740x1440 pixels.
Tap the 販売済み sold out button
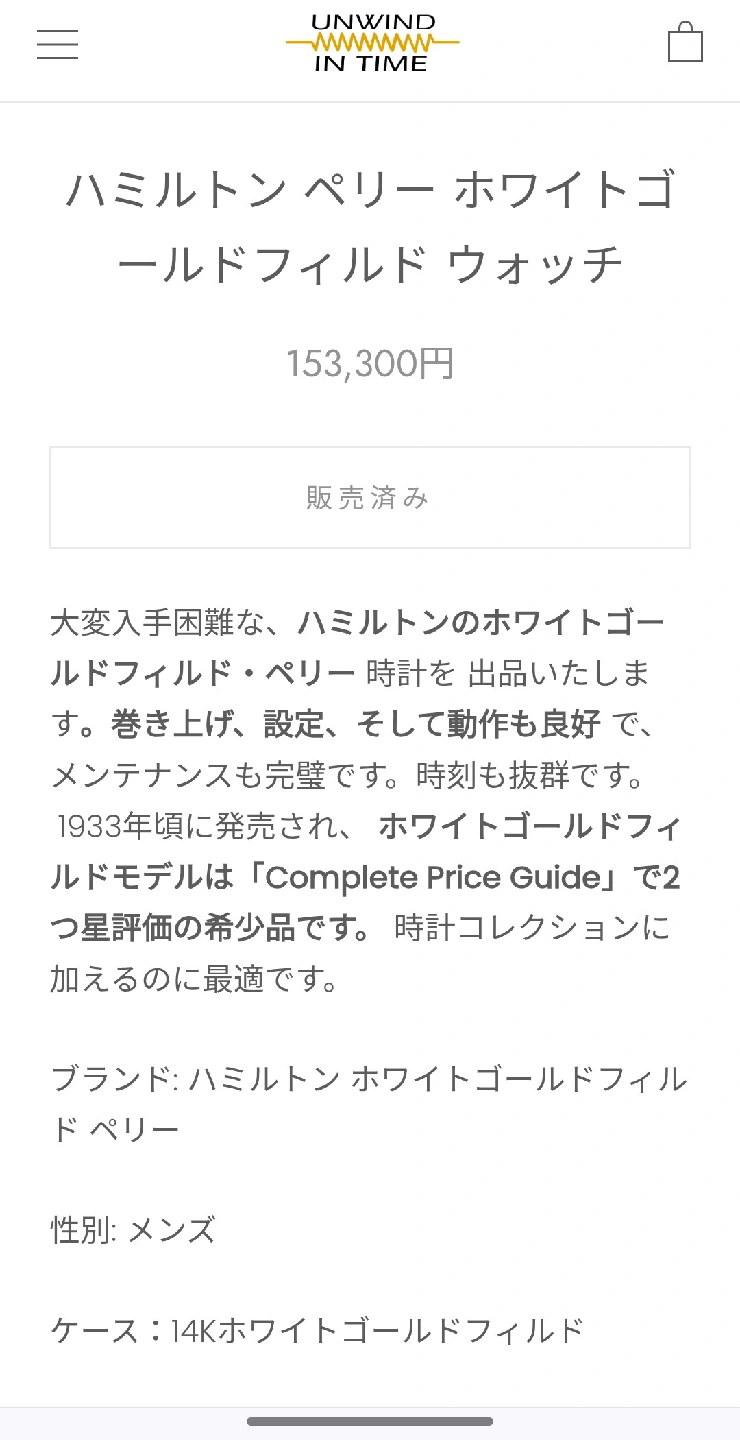tap(369, 497)
